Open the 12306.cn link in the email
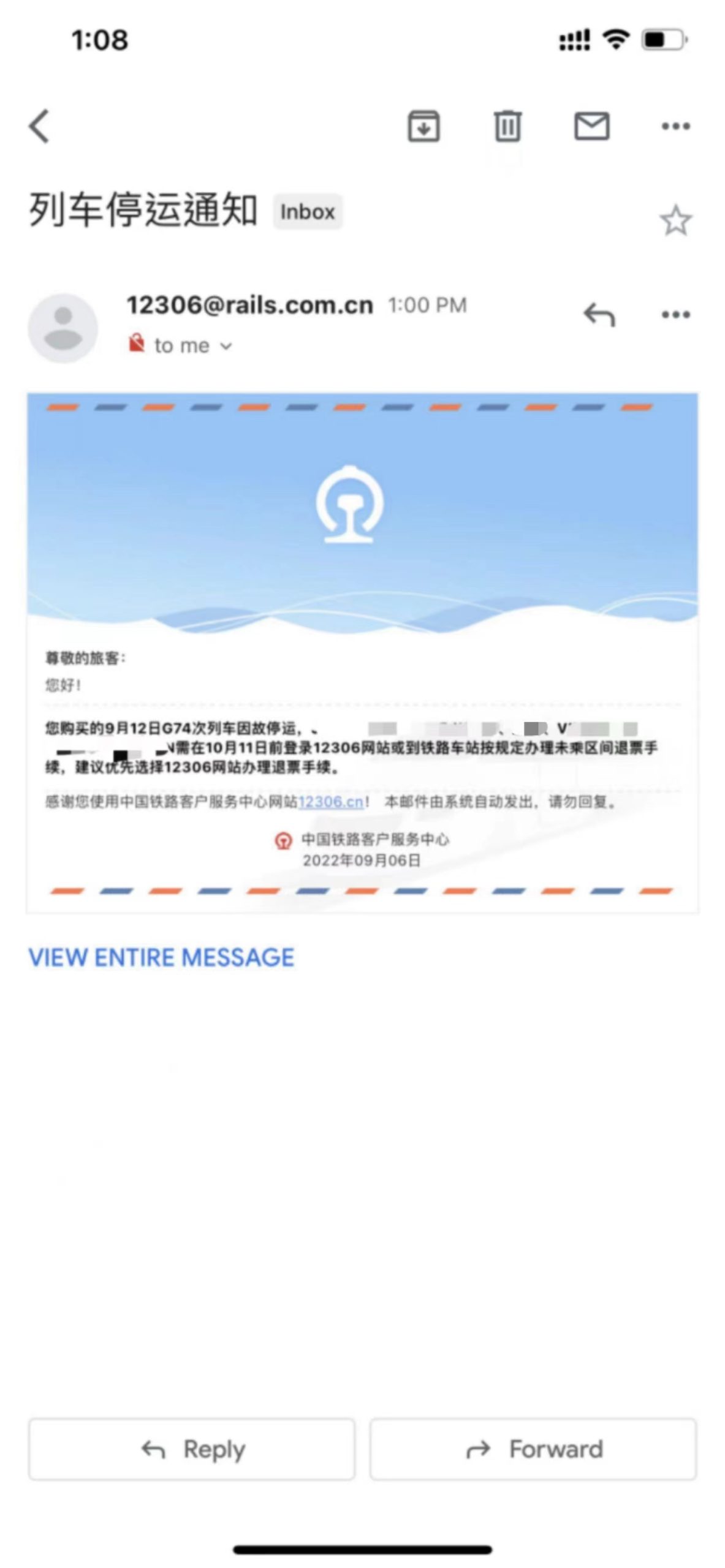Screen dimensions: 725x1568 coord(331,802)
